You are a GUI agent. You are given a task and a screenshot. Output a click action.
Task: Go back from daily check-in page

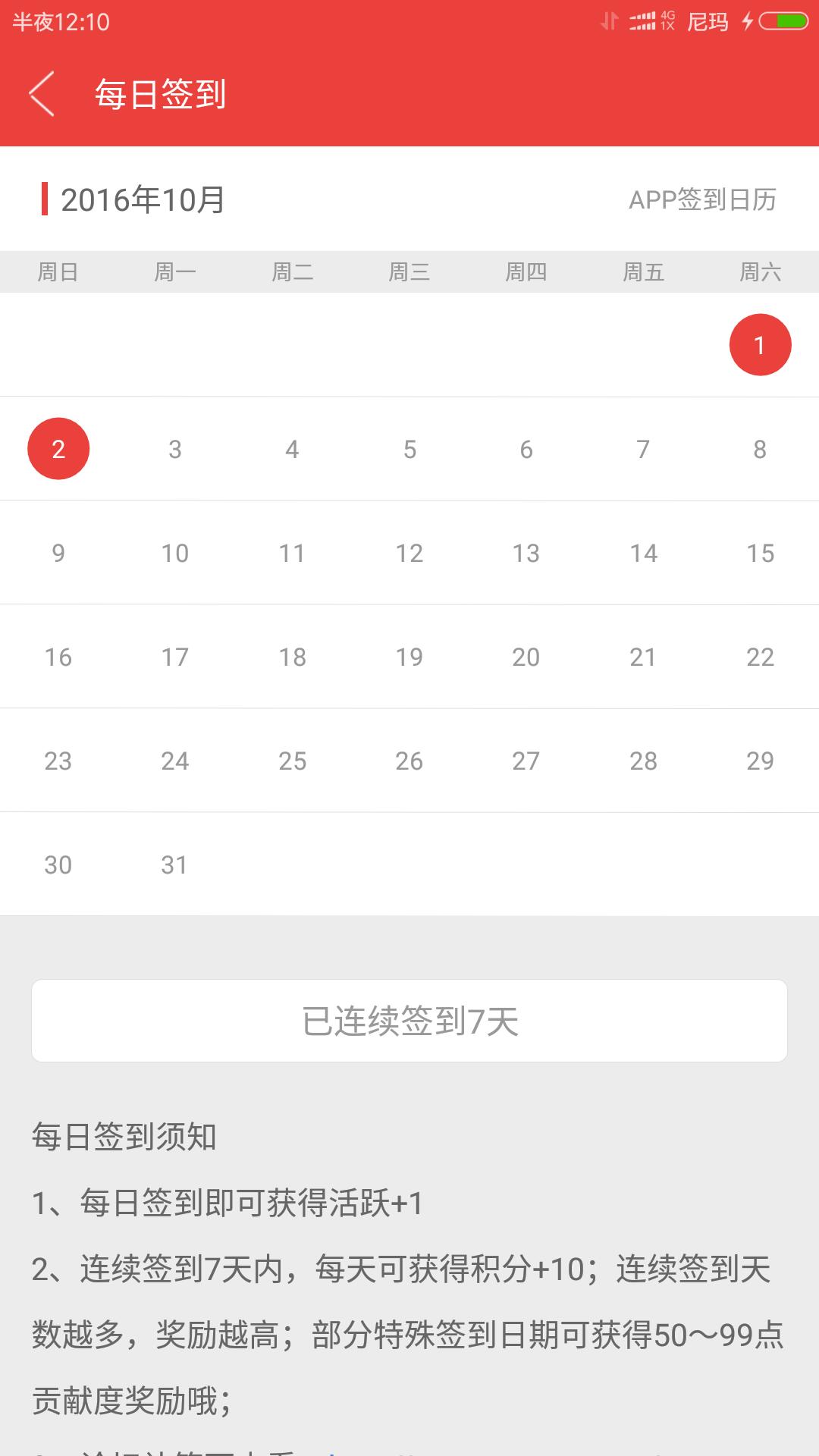(x=42, y=94)
